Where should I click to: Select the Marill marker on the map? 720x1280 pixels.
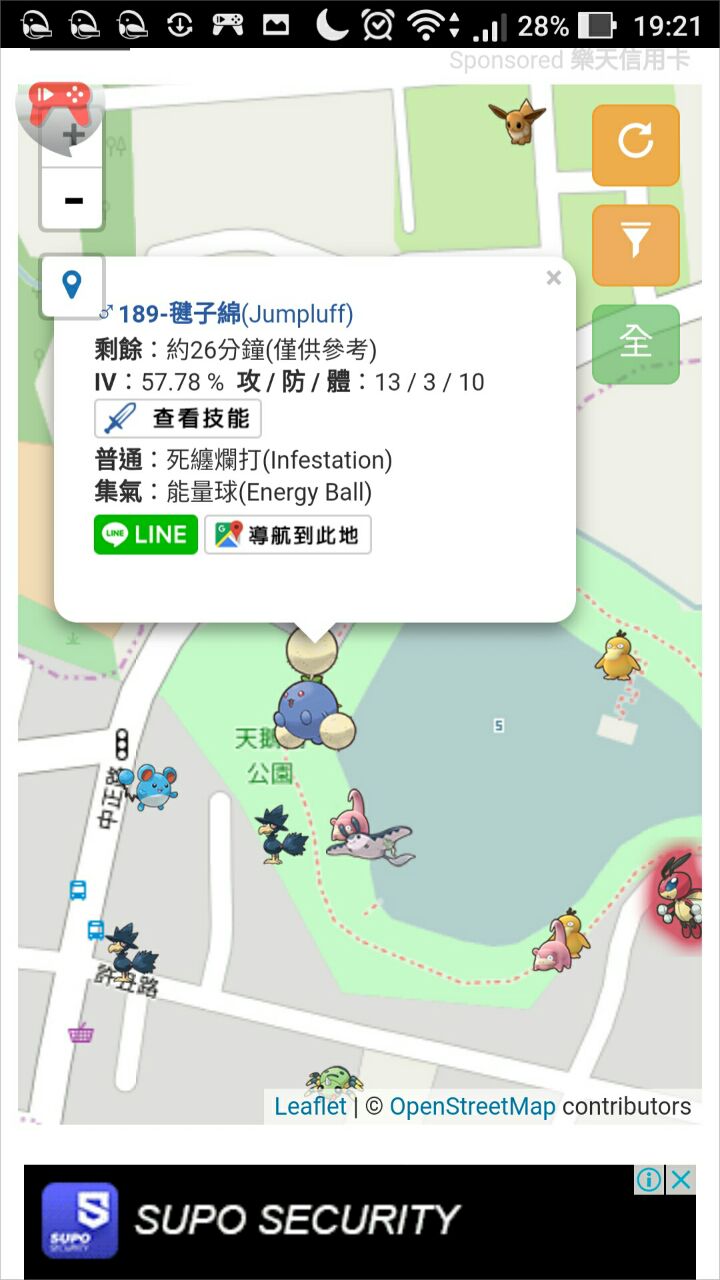pos(153,786)
